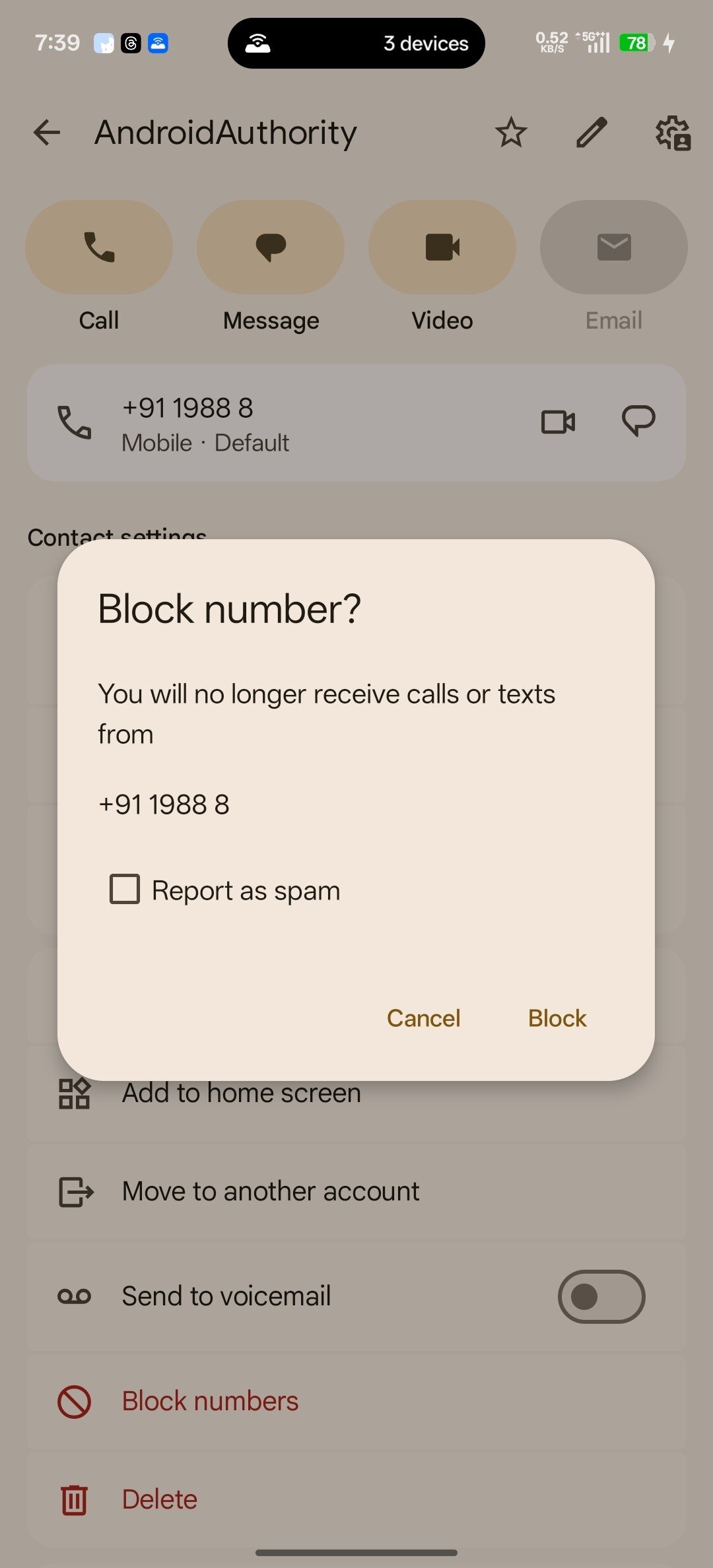Call AndroidAuthority using the Call button
The height and width of the screenshot is (1568, 713).
pos(99,247)
